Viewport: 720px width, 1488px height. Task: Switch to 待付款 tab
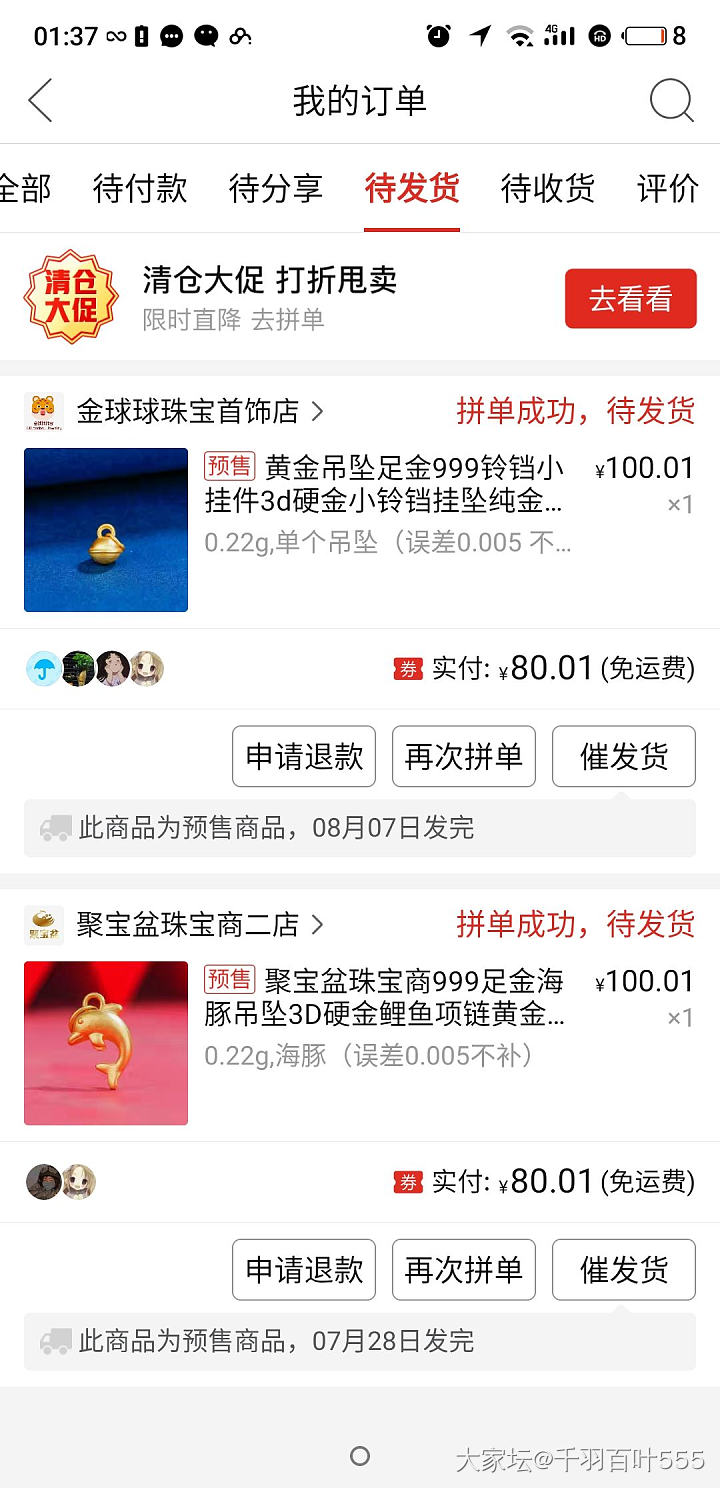click(x=140, y=188)
